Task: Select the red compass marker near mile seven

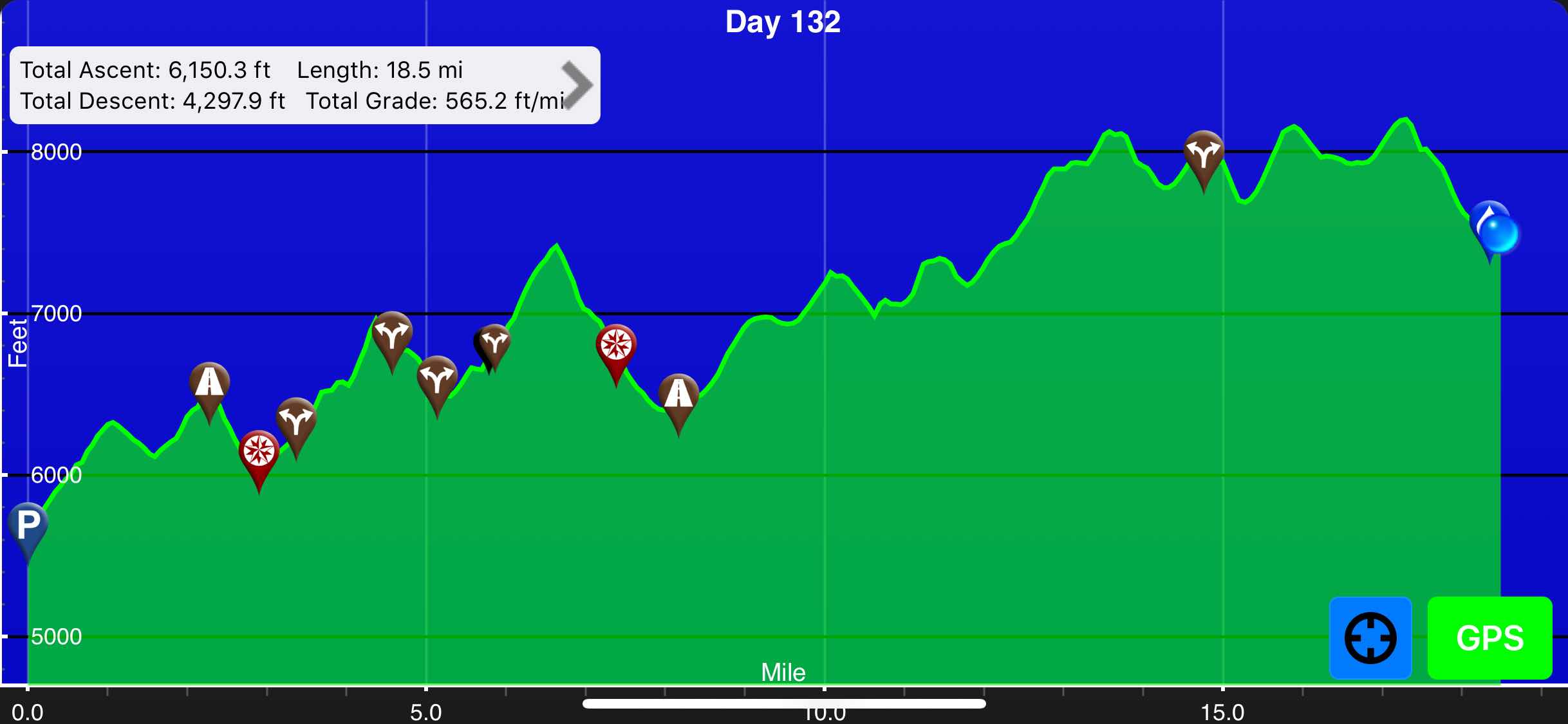Action: point(616,346)
